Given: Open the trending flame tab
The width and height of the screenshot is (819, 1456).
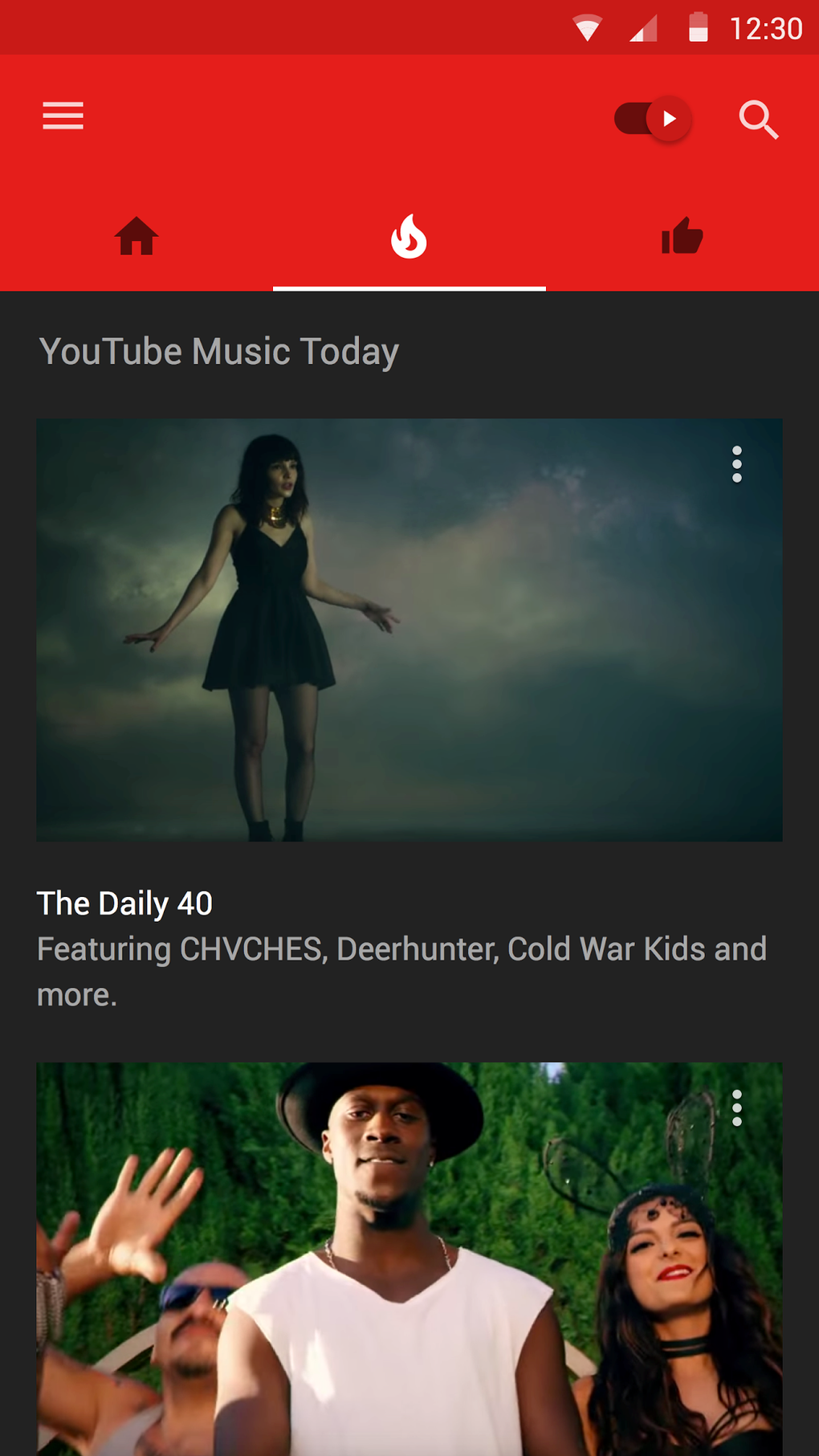Looking at the screenshot, I should [409, 237].
